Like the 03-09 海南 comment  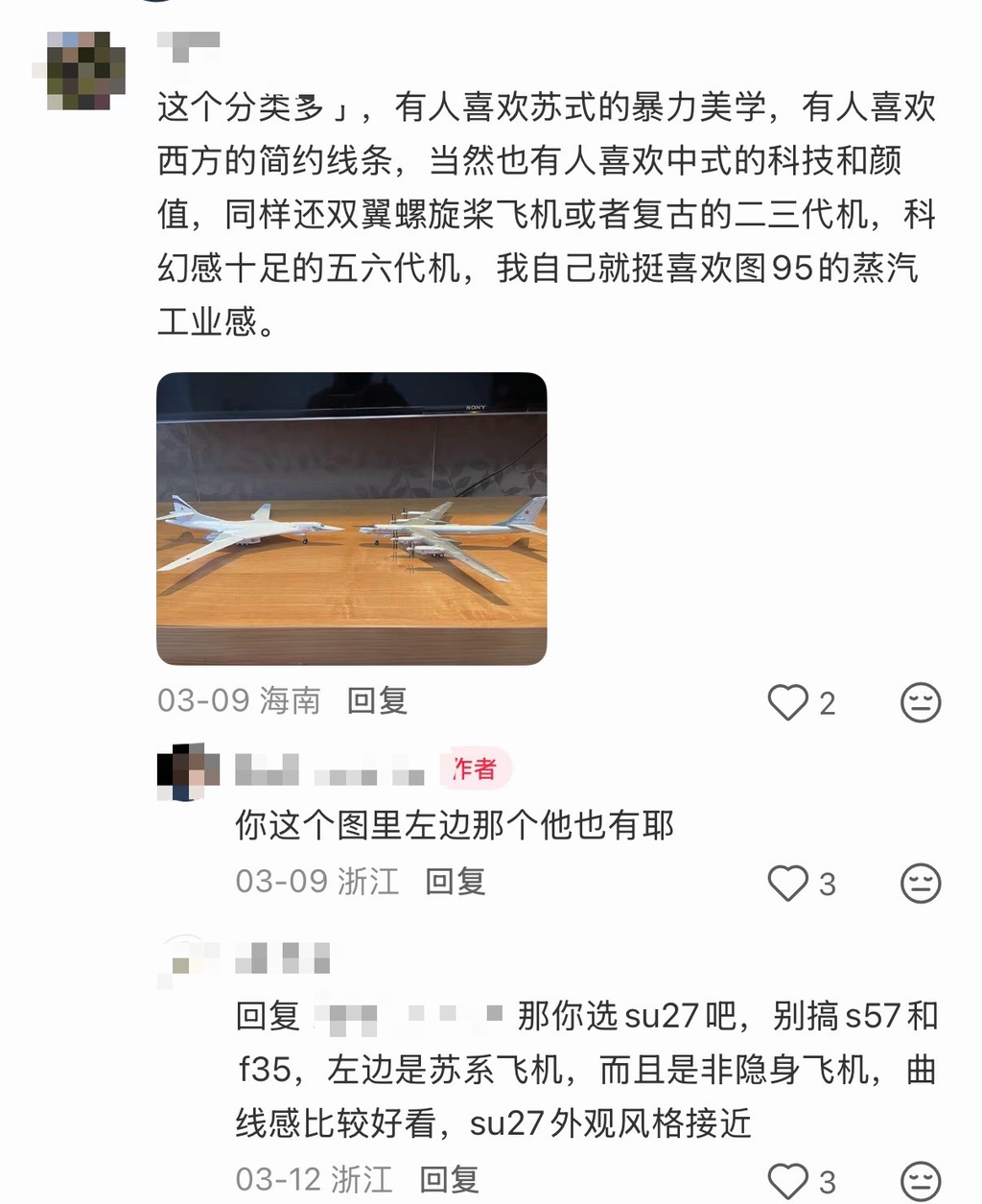click(x=788, y=702)
